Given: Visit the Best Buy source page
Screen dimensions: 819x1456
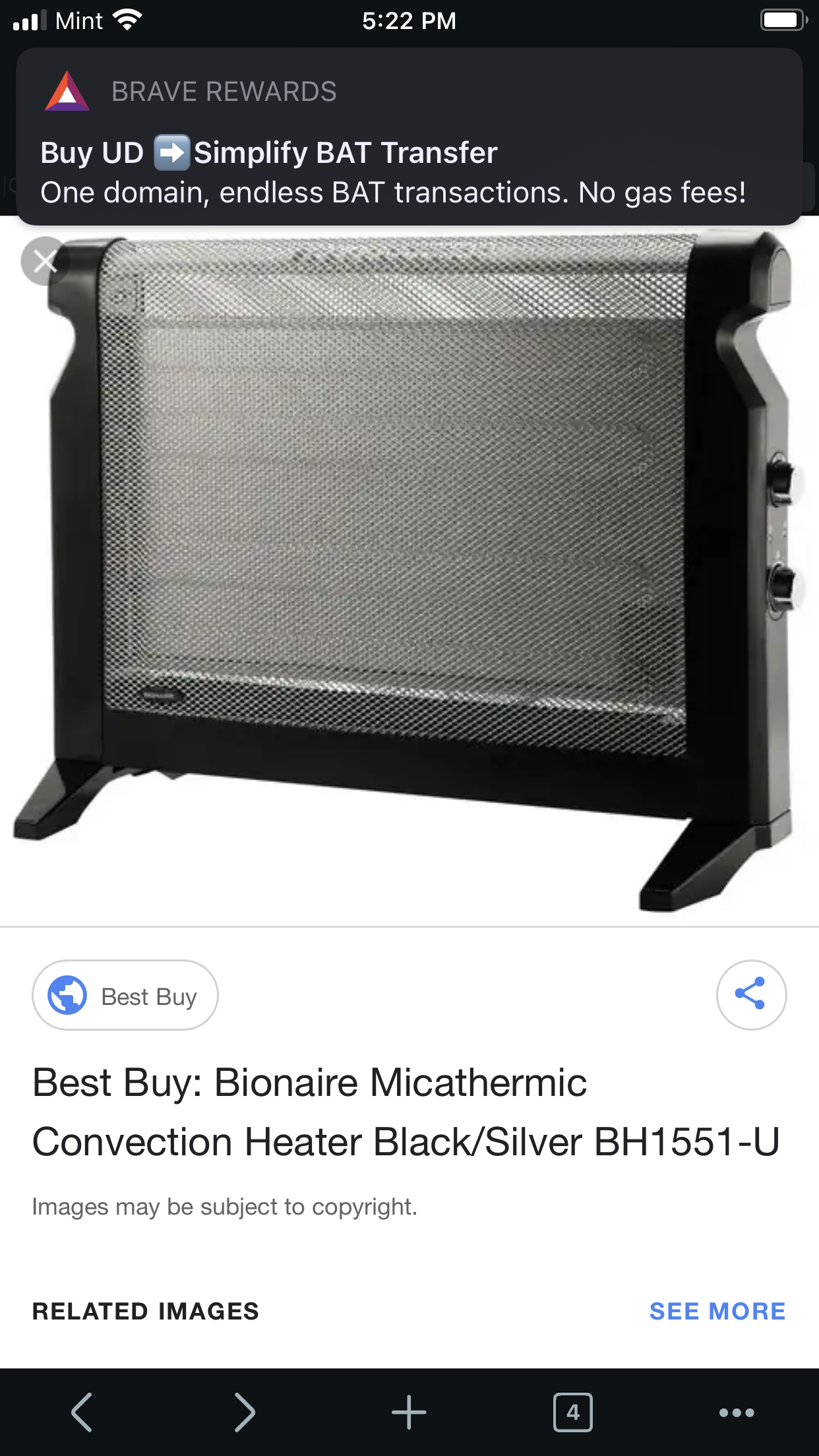Looking at the screenshot, I should point(125,996).
